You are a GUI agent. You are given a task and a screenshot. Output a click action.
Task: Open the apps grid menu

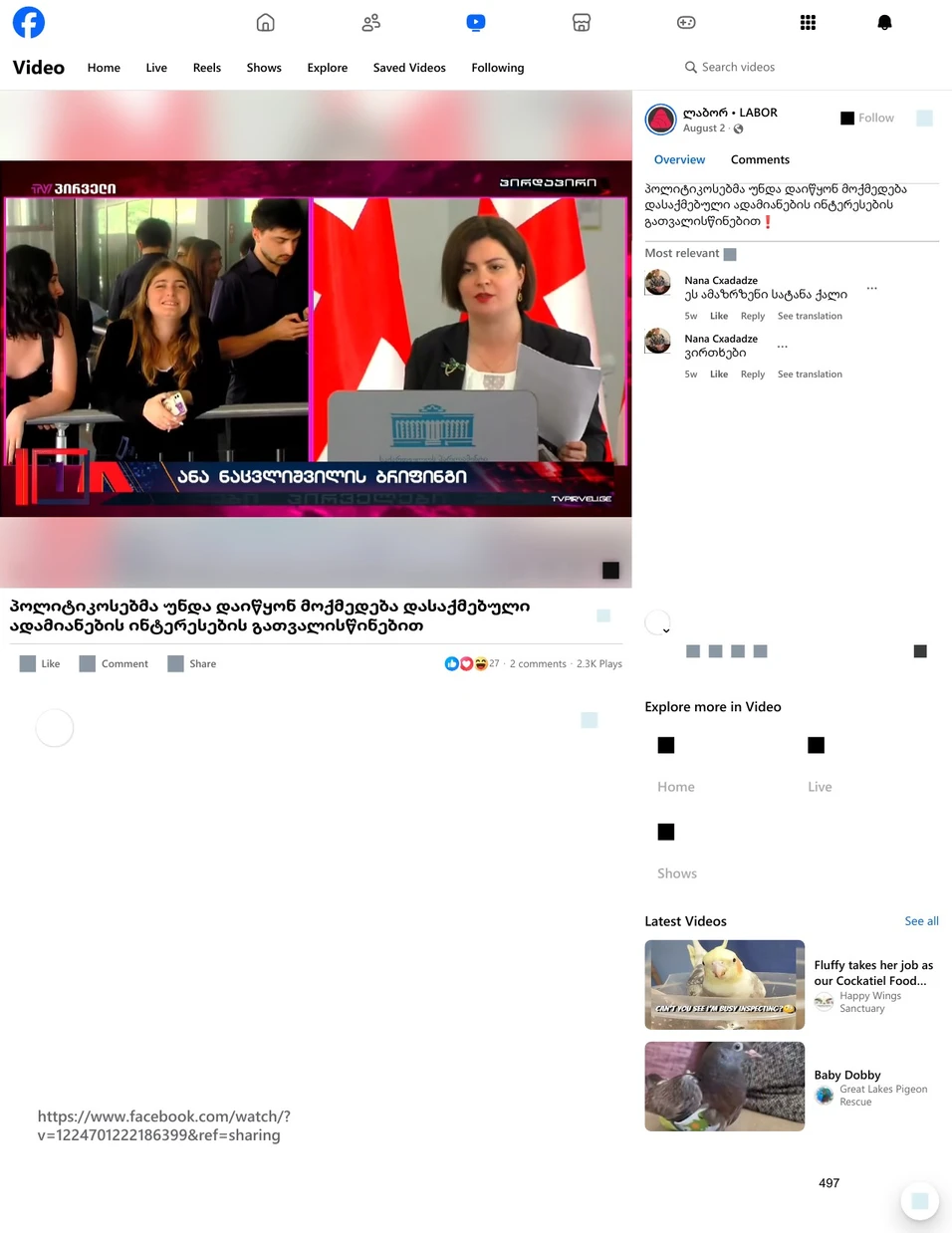click(808, 22)
